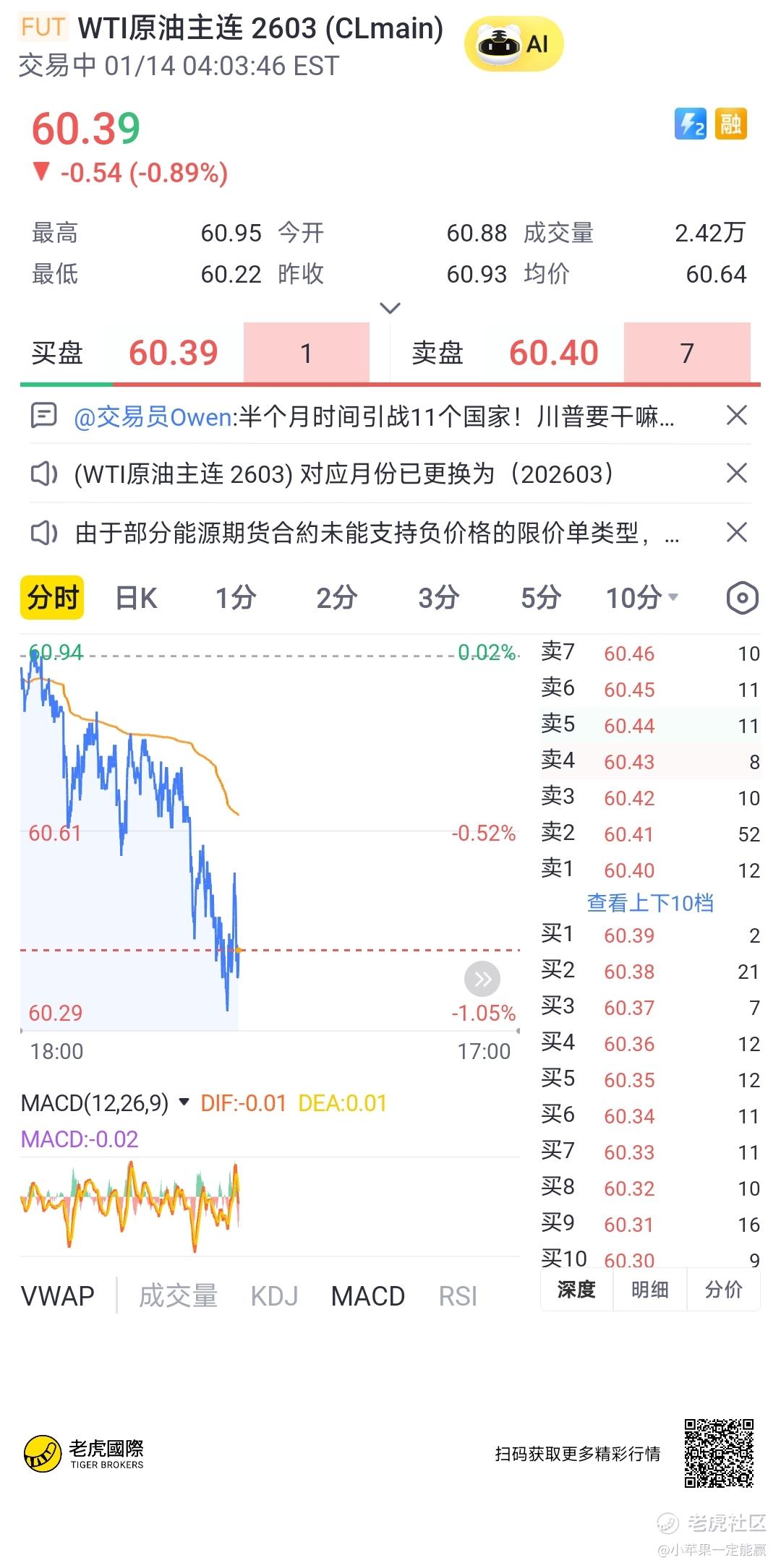Switch indicator to KDJ
The image size is (781, 1568).
274,1296
